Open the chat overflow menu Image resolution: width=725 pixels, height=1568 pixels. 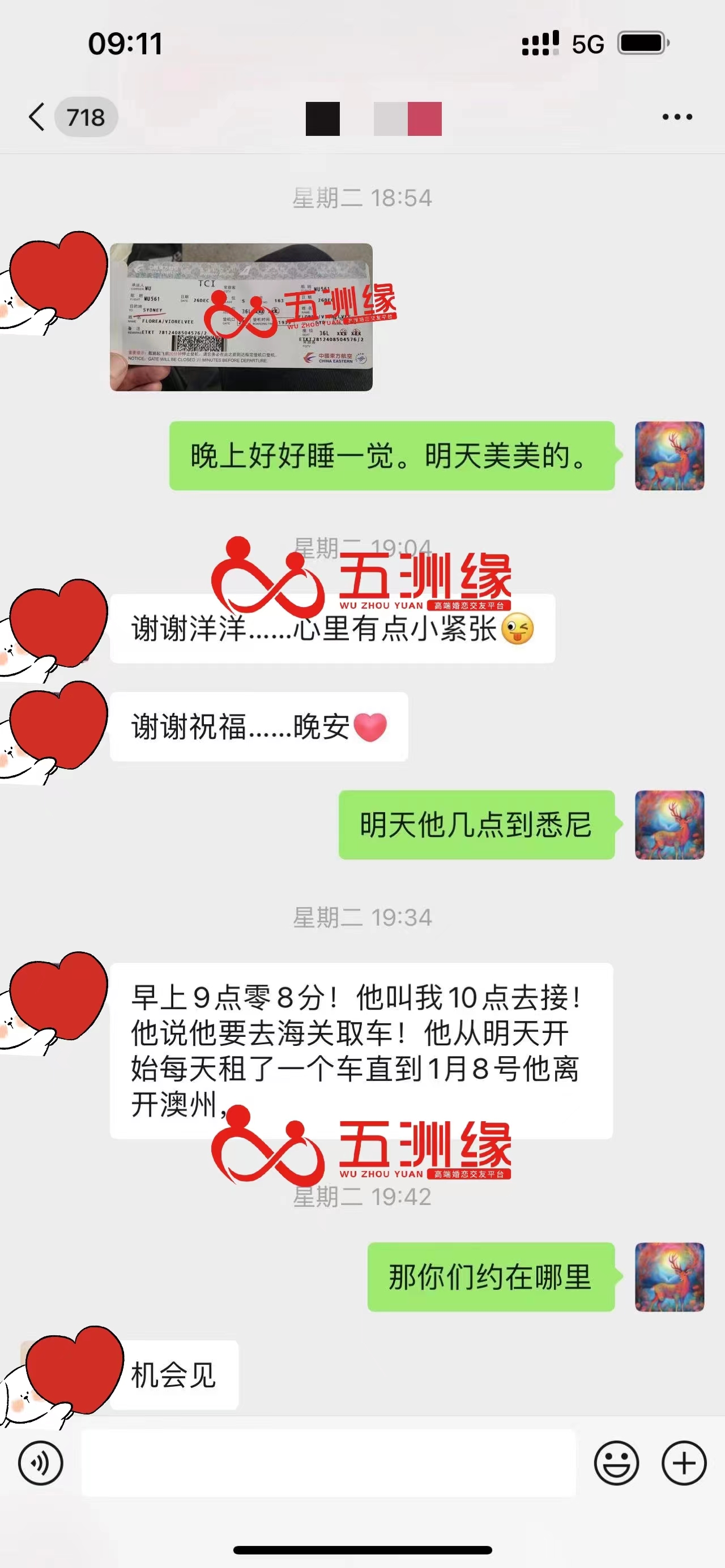pyautogui.click(x=677, y=116)
